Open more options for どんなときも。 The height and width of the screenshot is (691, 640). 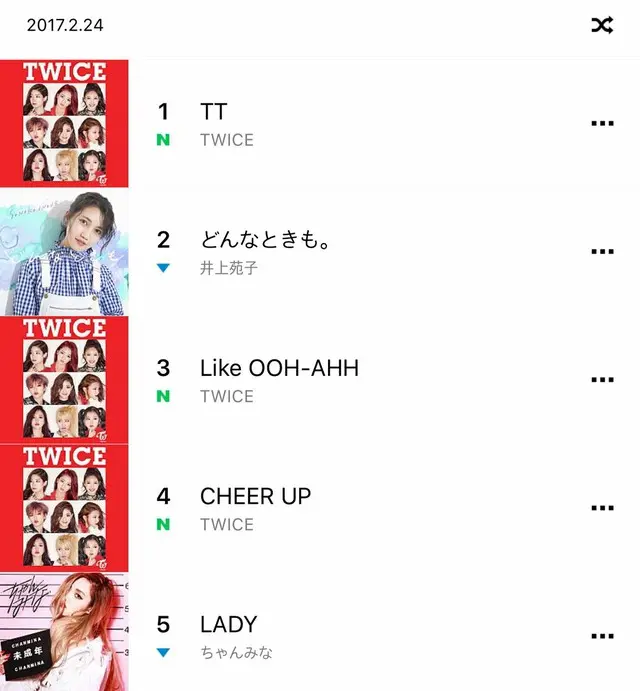[601, 251]
